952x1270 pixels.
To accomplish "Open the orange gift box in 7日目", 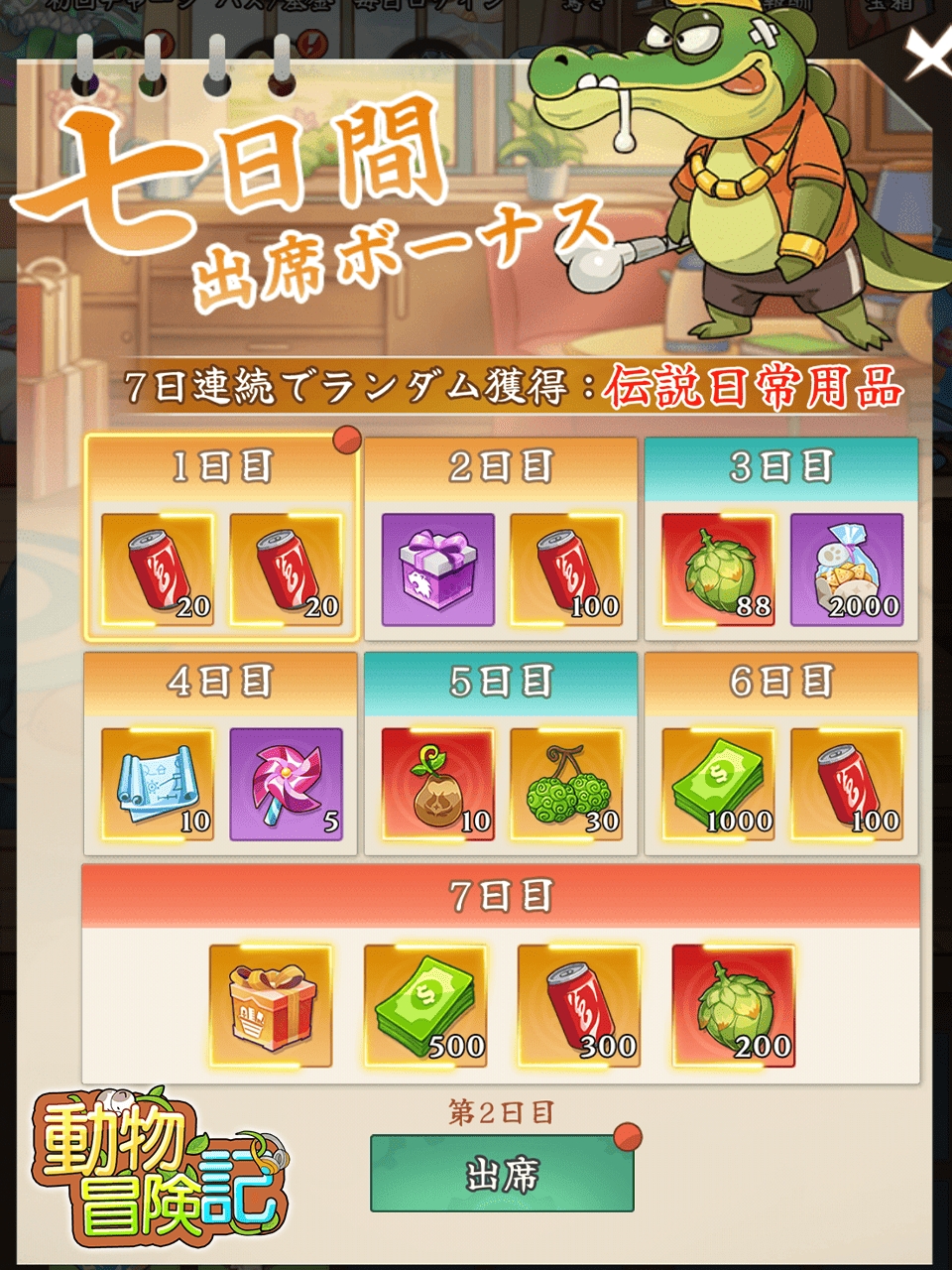I will [x=271, y=1005].
